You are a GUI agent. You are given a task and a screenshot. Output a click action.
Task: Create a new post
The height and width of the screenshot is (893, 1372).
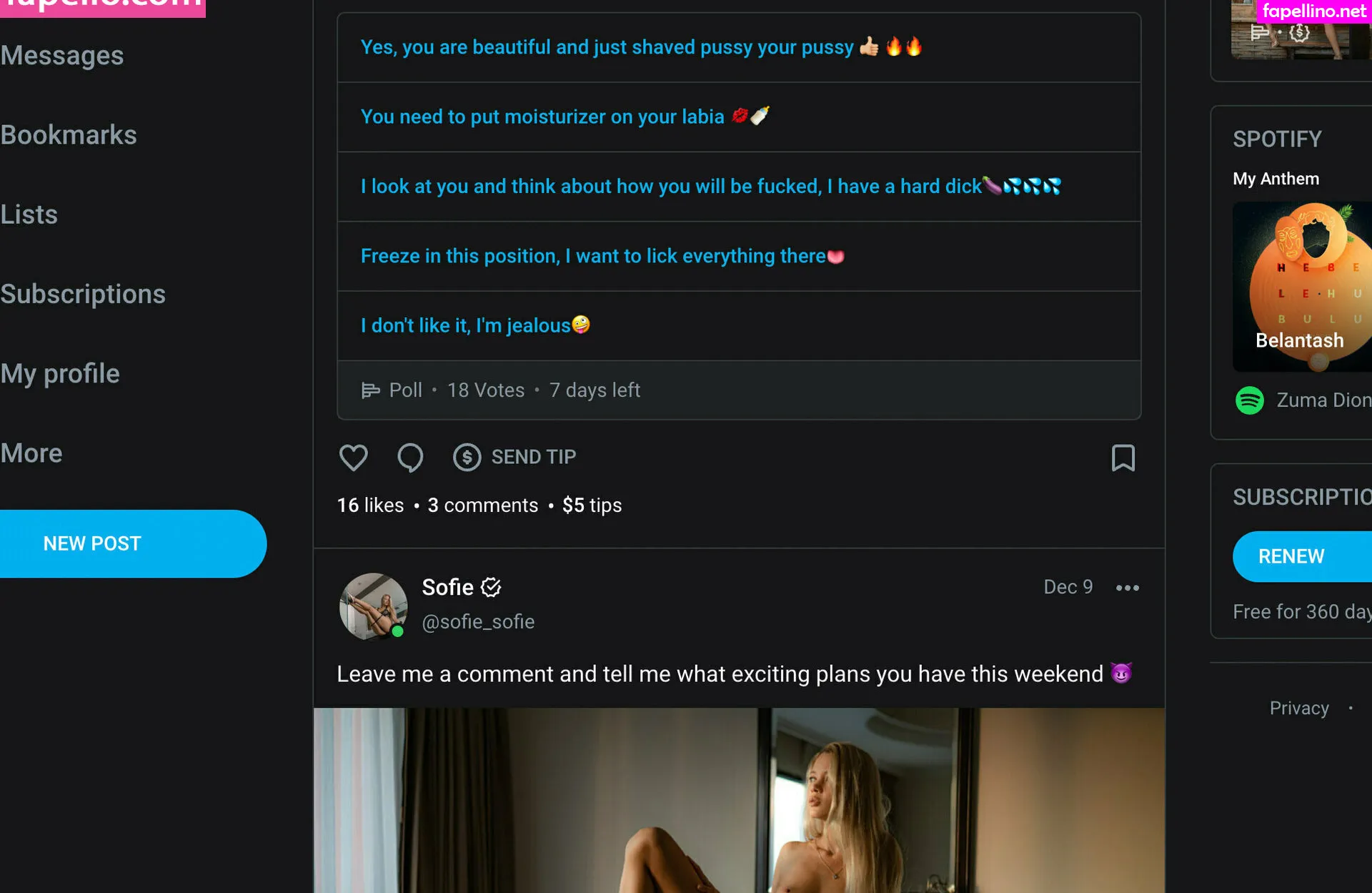(133, 543)
